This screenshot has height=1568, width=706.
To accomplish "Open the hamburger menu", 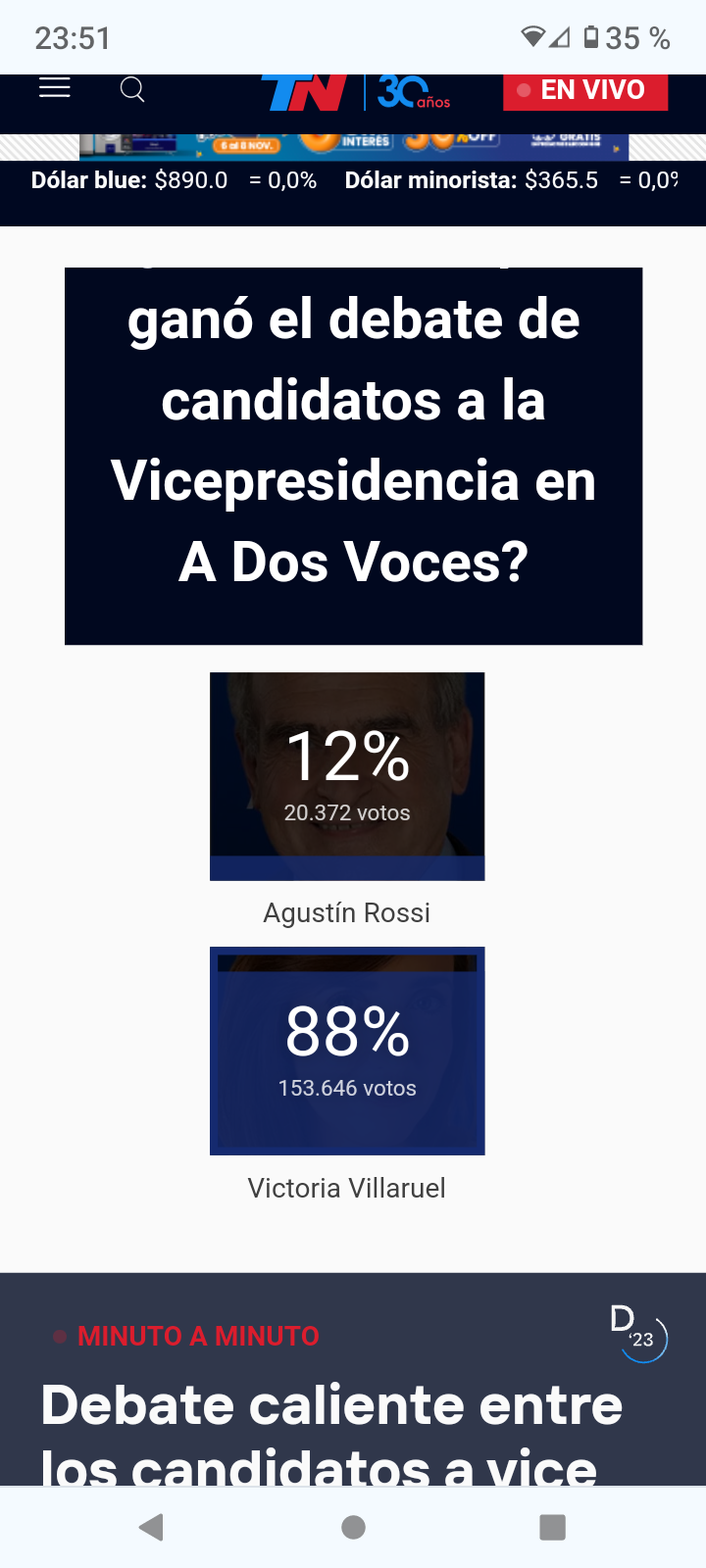I will point(55,89).
